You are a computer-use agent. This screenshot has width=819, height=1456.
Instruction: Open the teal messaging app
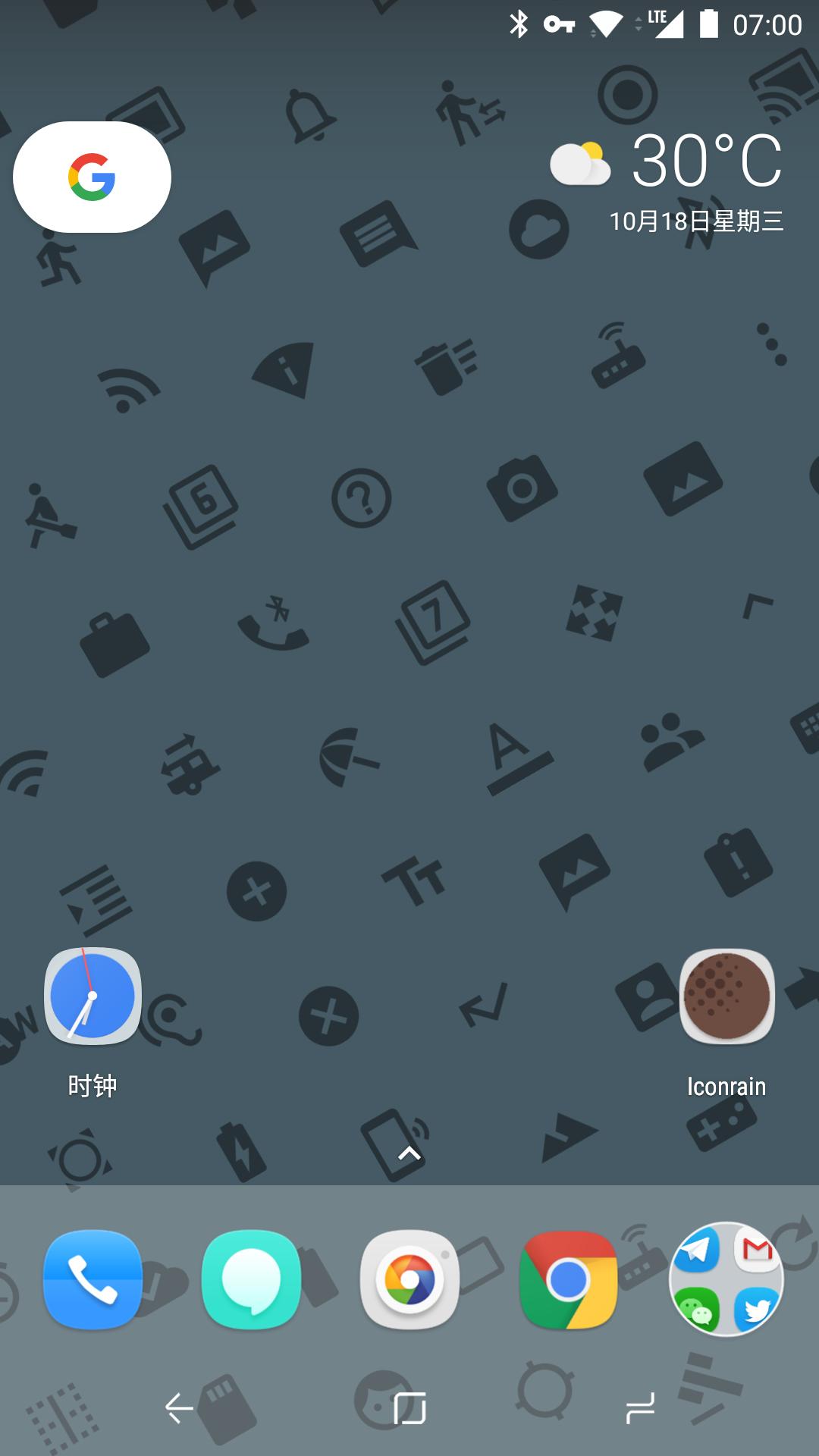pyautogui.click(x=251, y=1279)
